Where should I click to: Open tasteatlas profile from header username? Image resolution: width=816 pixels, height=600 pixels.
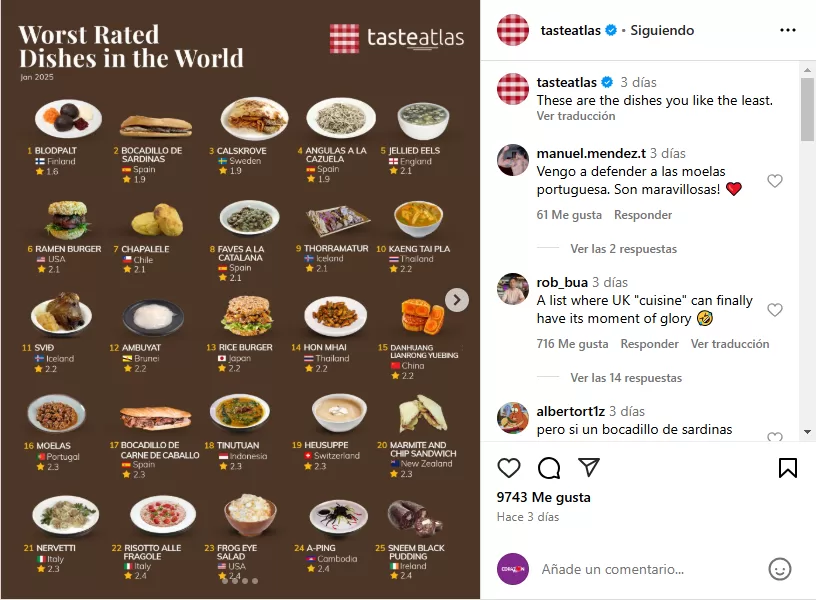(x=570, y=31)
